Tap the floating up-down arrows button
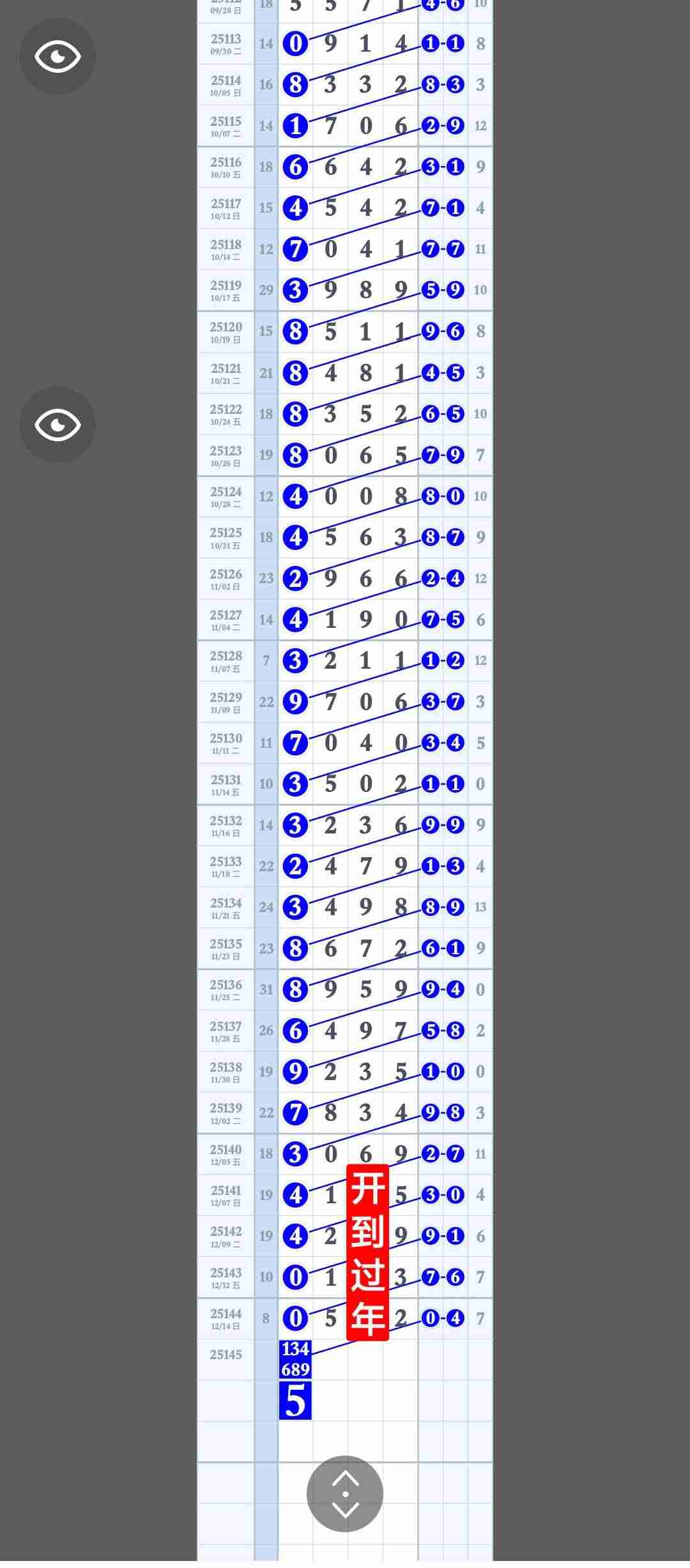 345,1493
